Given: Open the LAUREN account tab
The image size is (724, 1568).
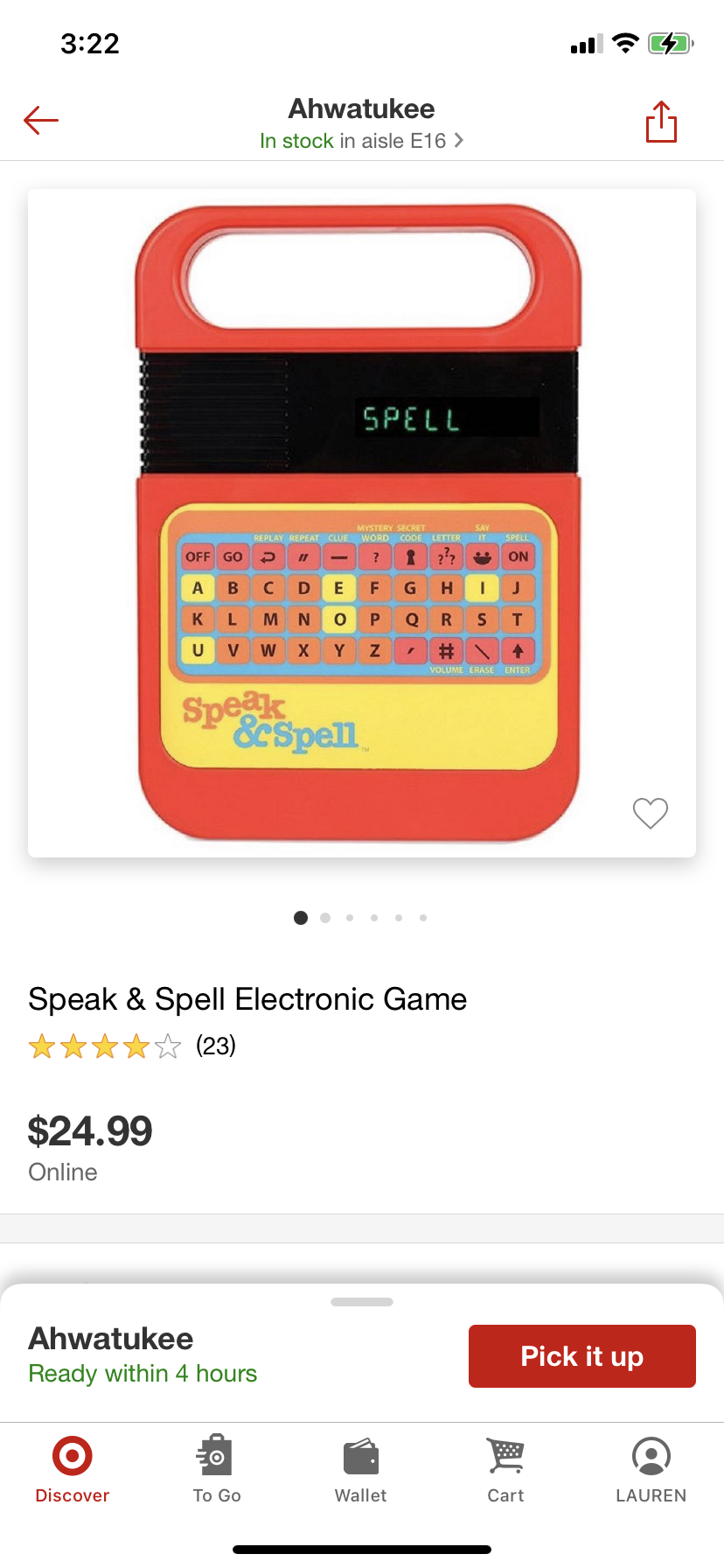Looking at the screenshot, I should point(651,1470).
